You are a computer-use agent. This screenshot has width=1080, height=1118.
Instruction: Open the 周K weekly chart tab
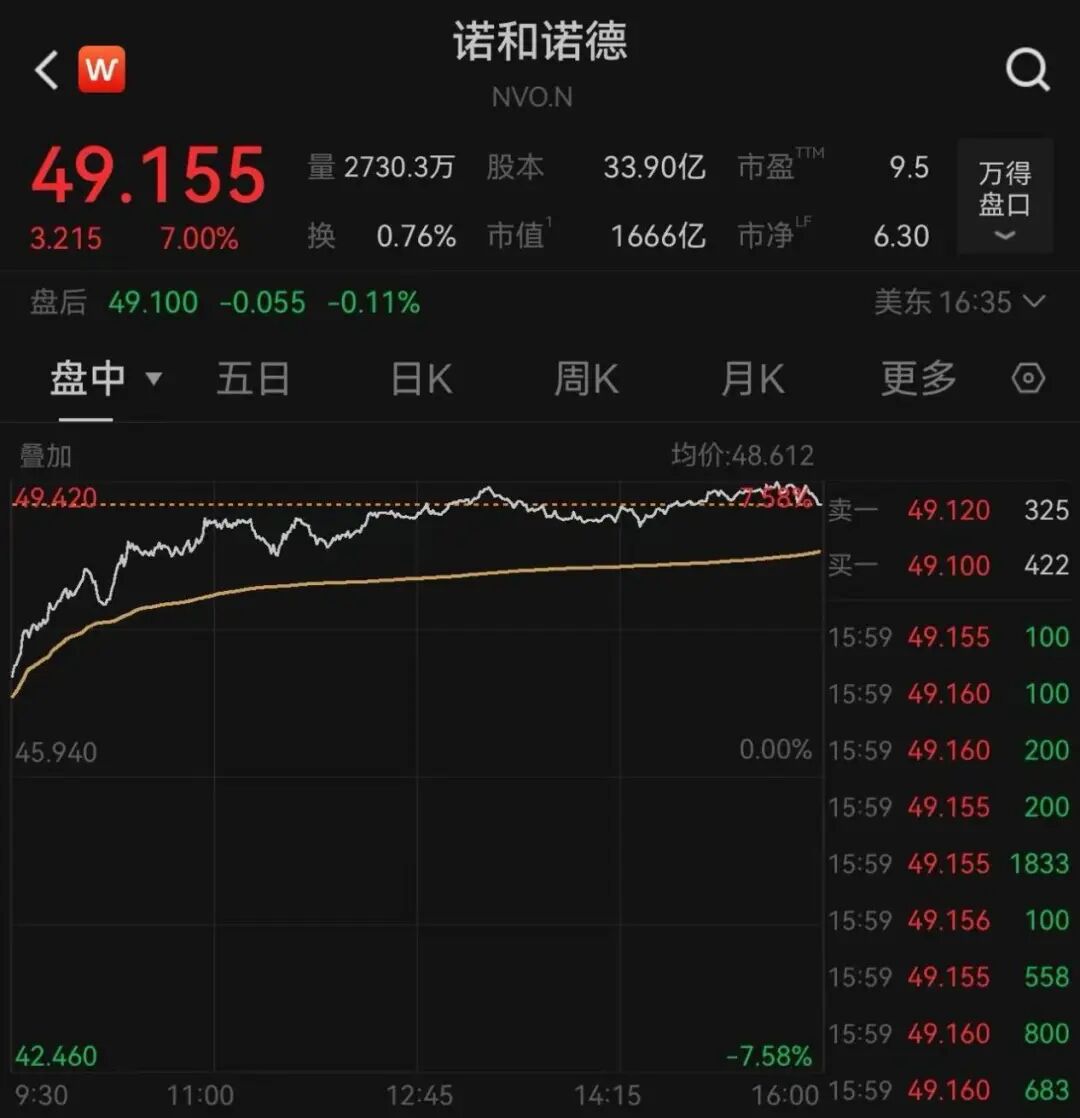(586, 378)
